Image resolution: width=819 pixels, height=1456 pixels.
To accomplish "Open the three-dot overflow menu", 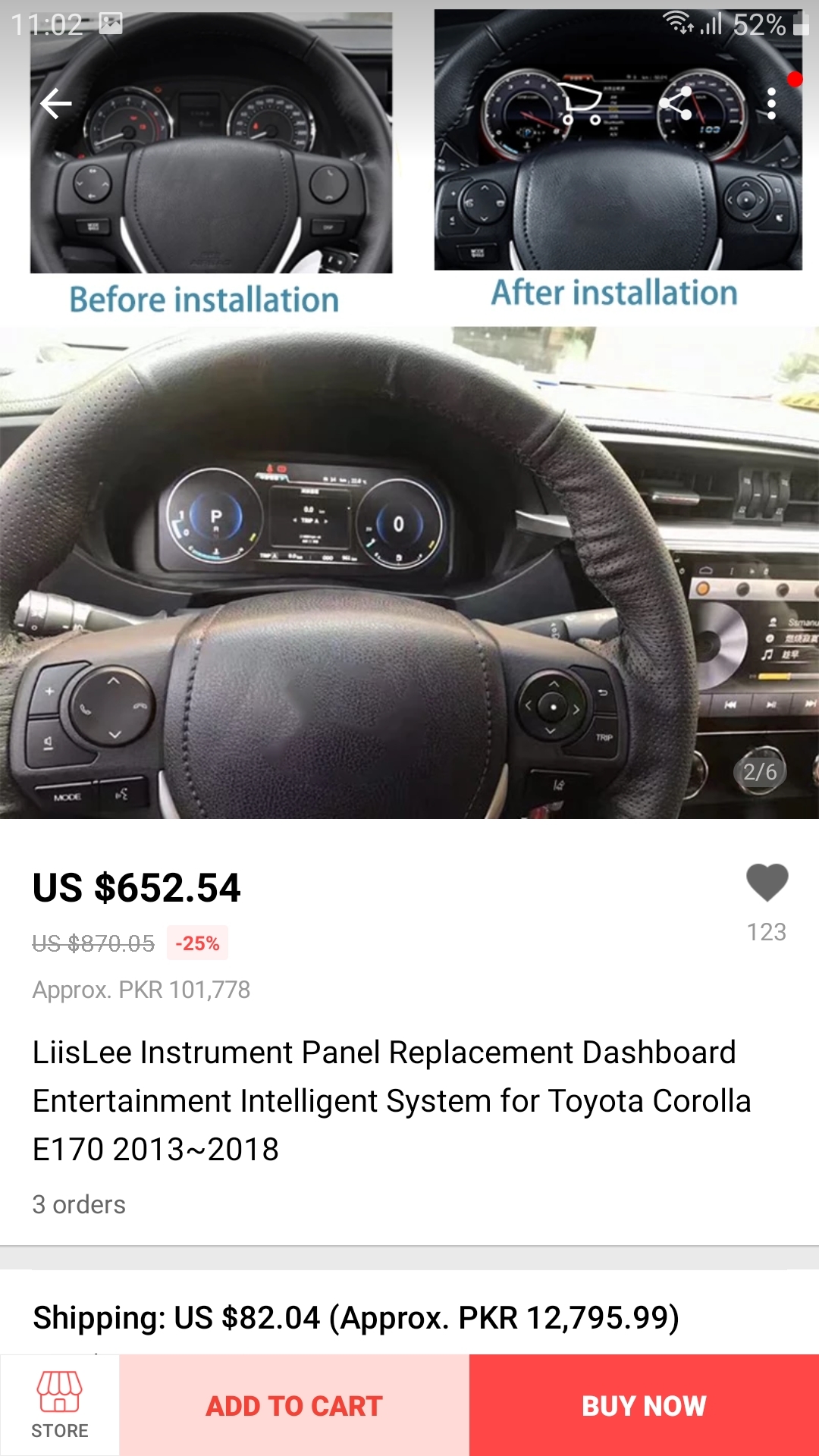I will 771,103.
